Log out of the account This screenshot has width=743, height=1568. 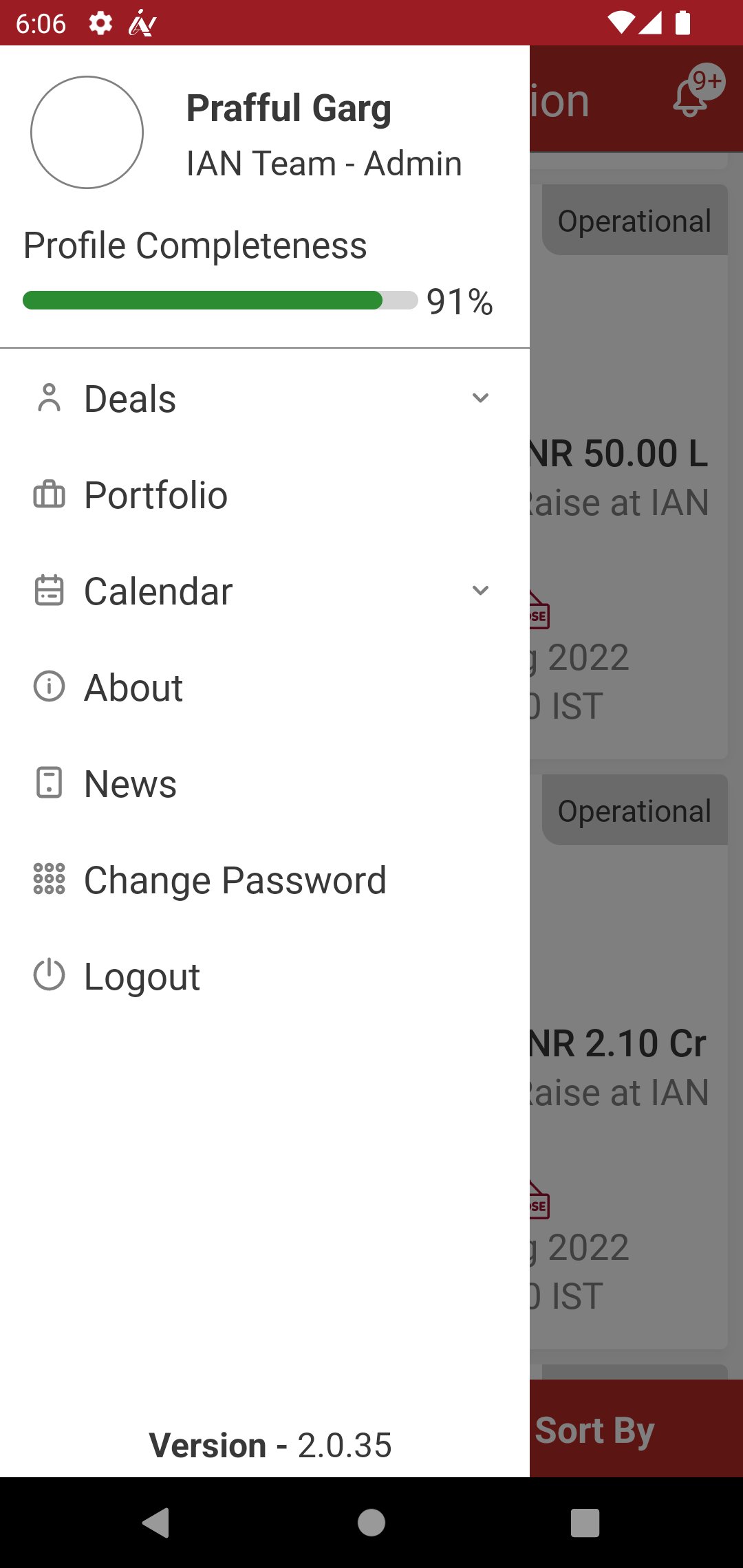point(142,977)
